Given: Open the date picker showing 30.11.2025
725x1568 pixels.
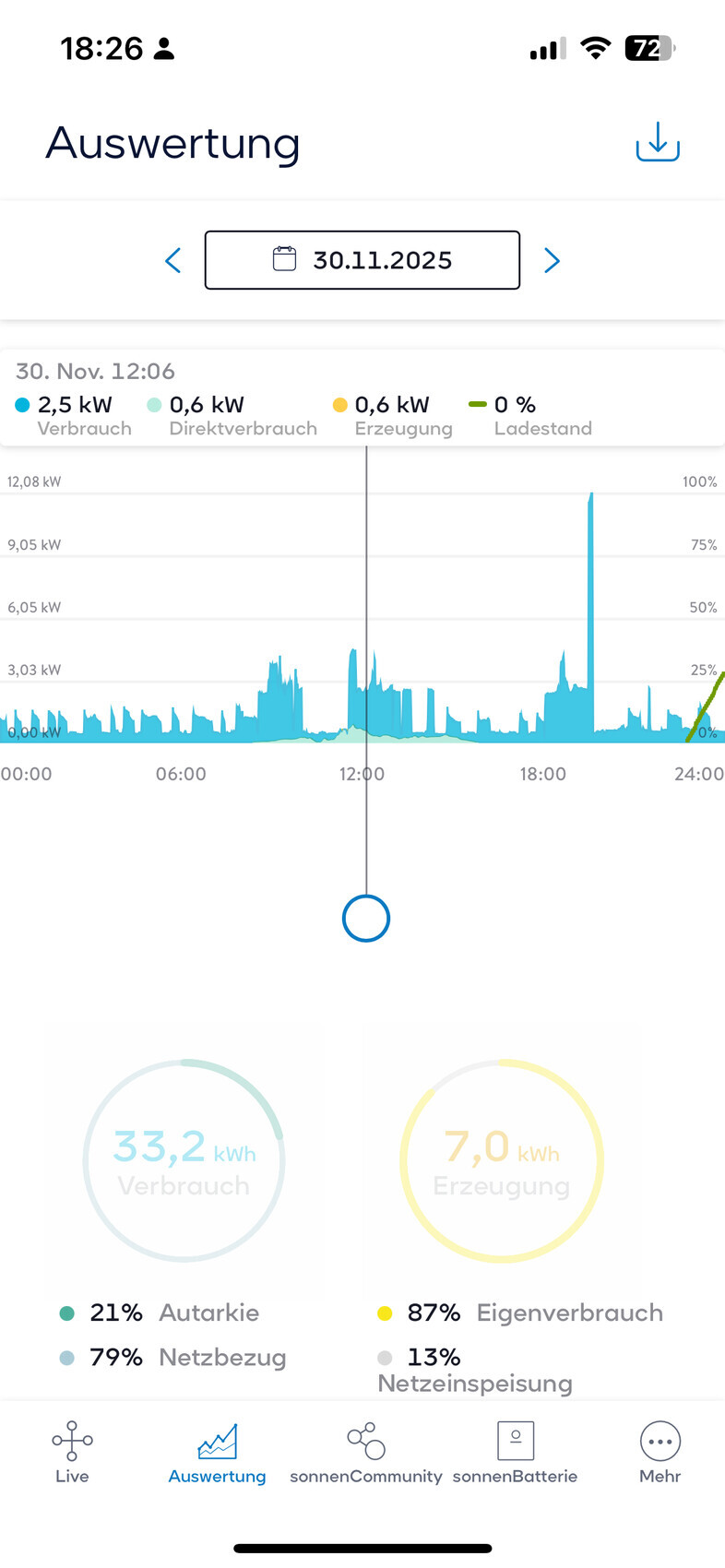Looking at the screenshot, I should (x=362, y=260).
